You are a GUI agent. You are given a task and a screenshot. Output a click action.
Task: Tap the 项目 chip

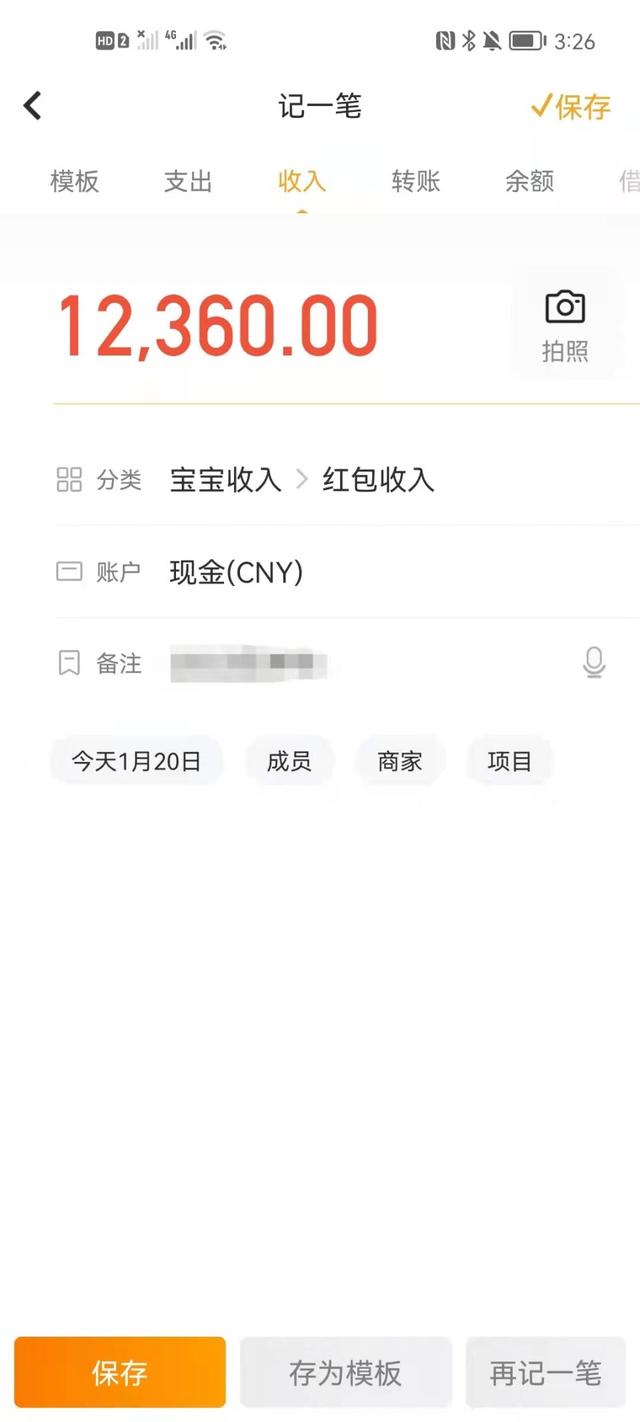[x=510, y=761]
